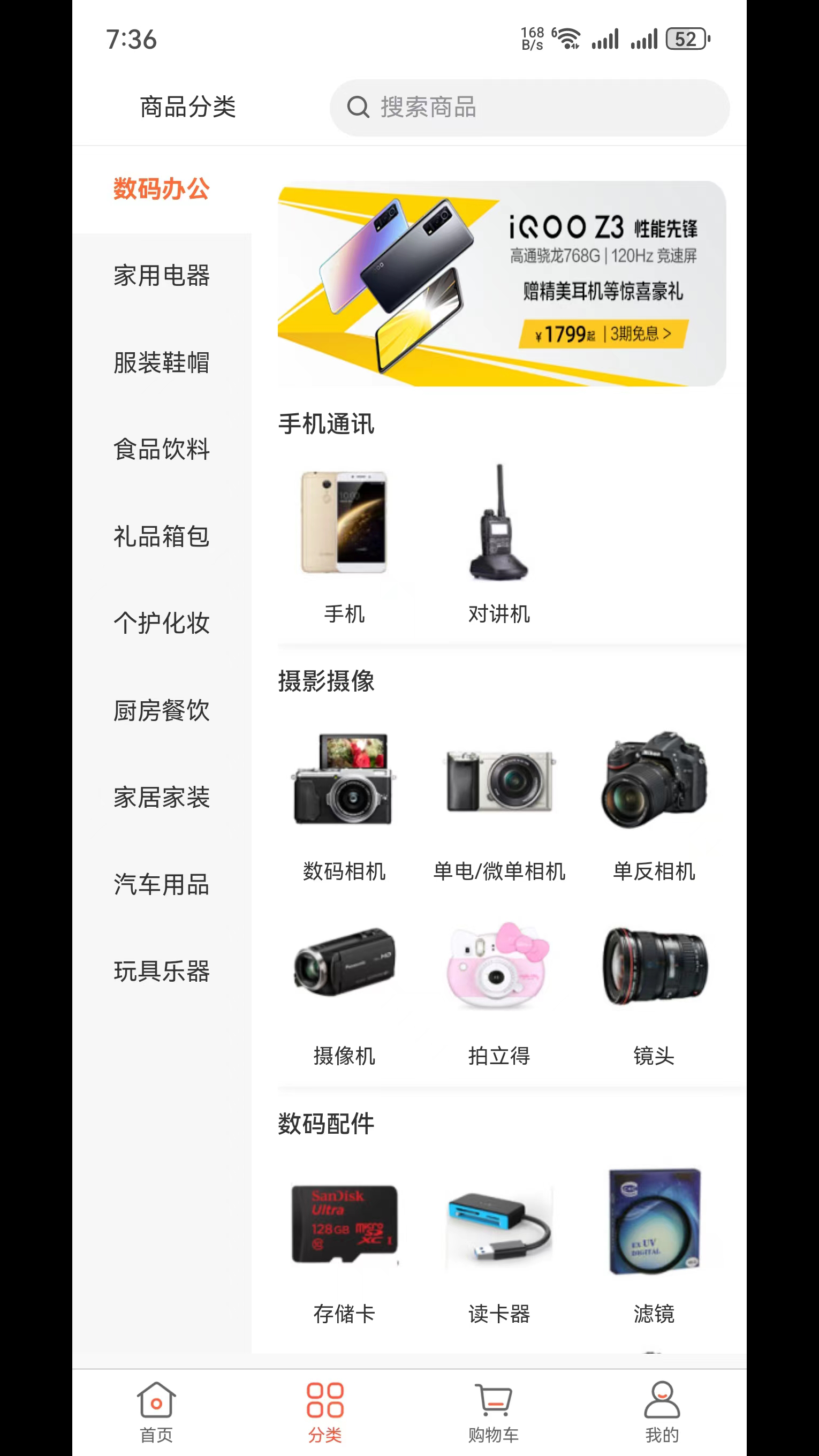The width and height of the screenshot is (819, 1456).
Task: Open the iQOO Z3 promotional banner
Action: (502, 284)
